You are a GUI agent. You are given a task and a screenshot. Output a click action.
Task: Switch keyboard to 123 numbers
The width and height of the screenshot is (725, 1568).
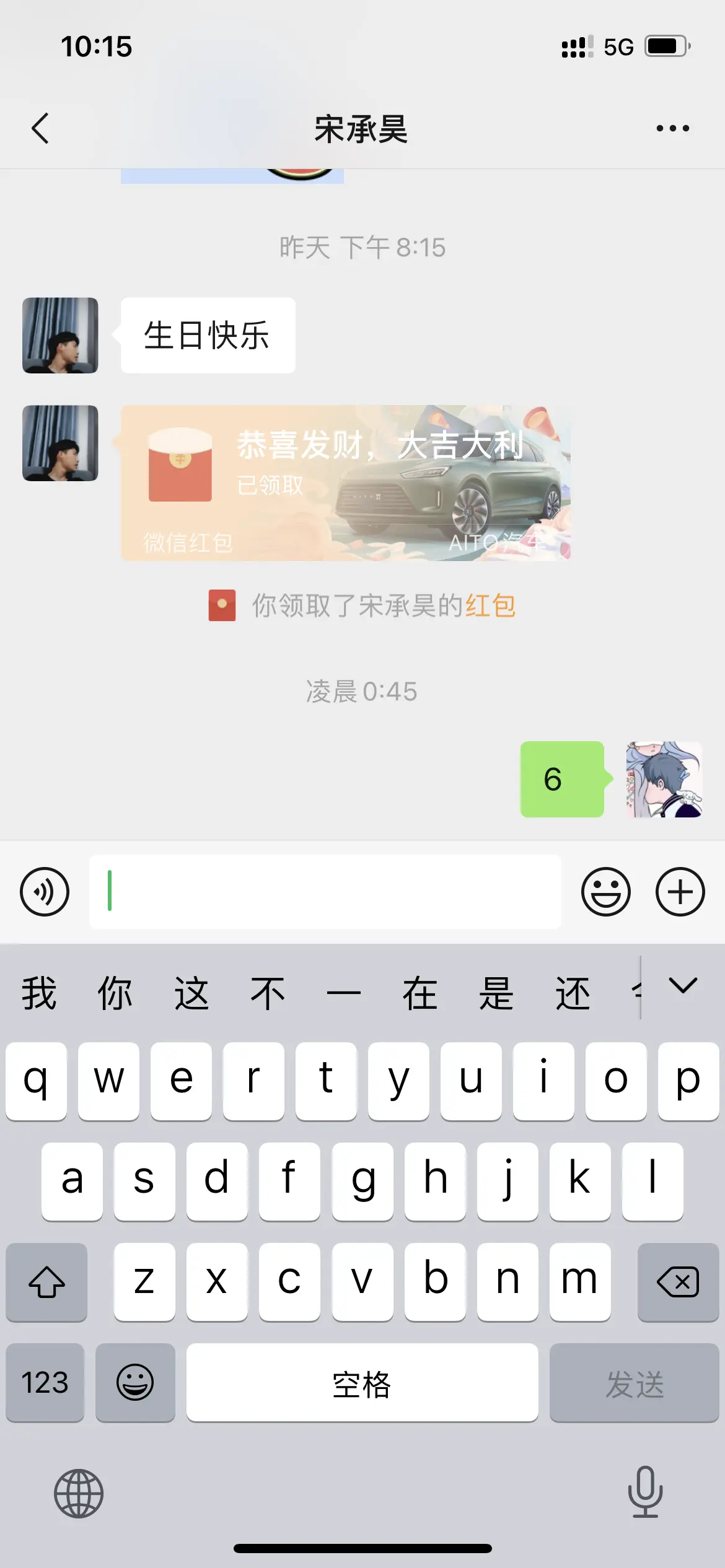[45, 1383]
